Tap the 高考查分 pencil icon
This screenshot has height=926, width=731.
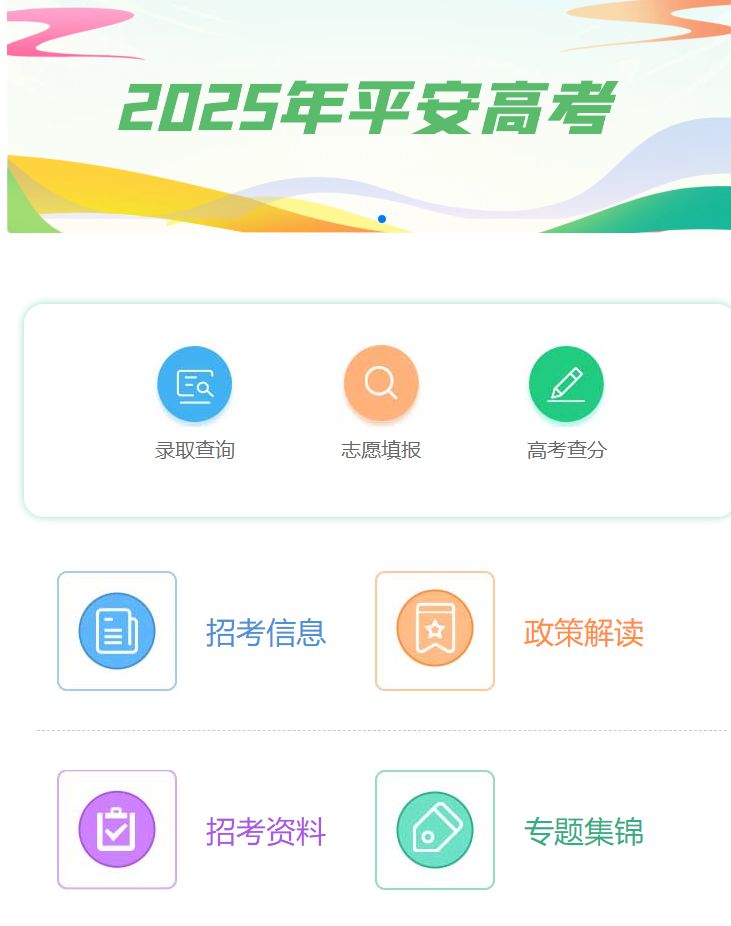click(x=566, y=383)
